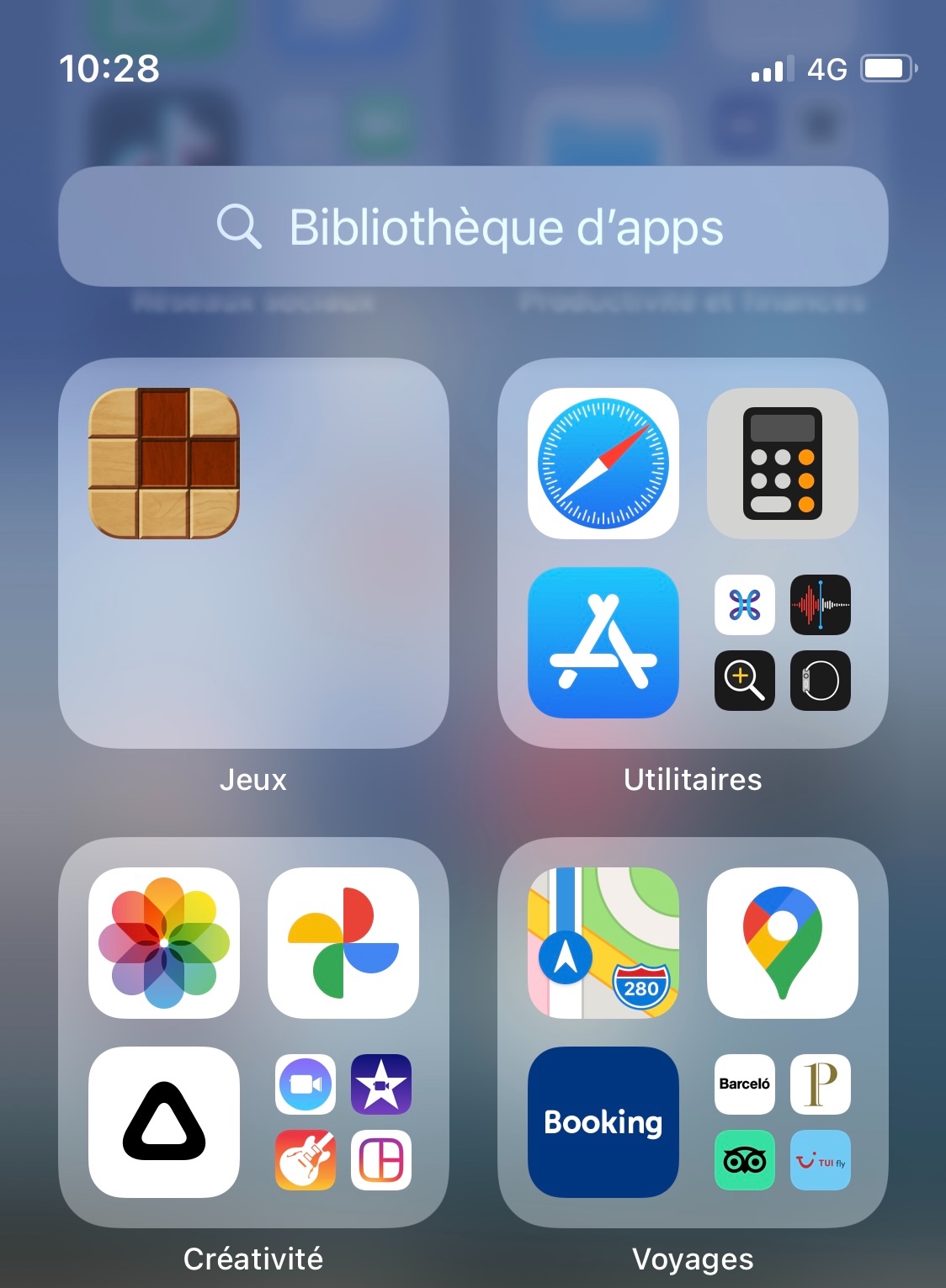Screen dimensions: 946x1288
Task: Launch Google Photos
Action: point(343,942)
